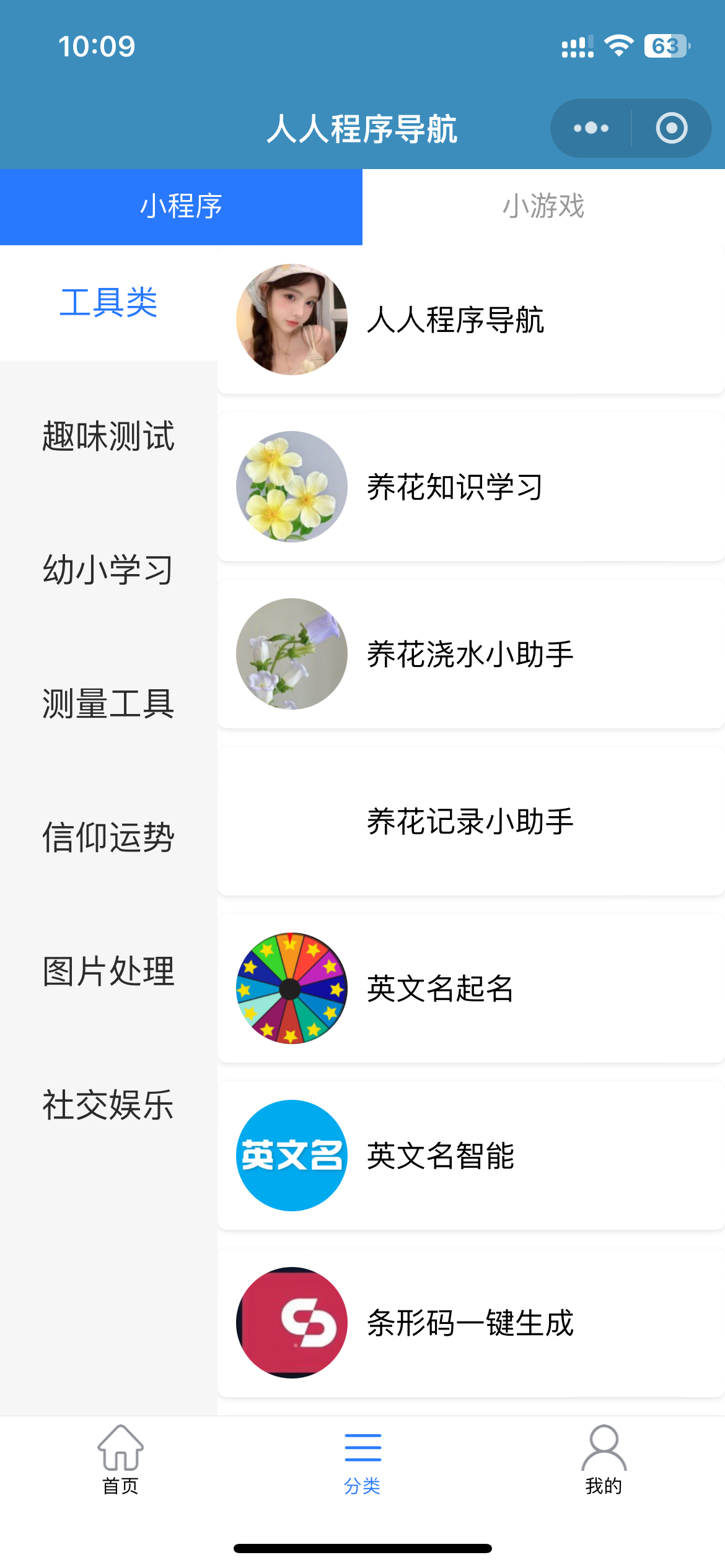This screenshot has width=725, height=1568.
Task: Show the 测量工具 category
Action: [x=108, y=703]
